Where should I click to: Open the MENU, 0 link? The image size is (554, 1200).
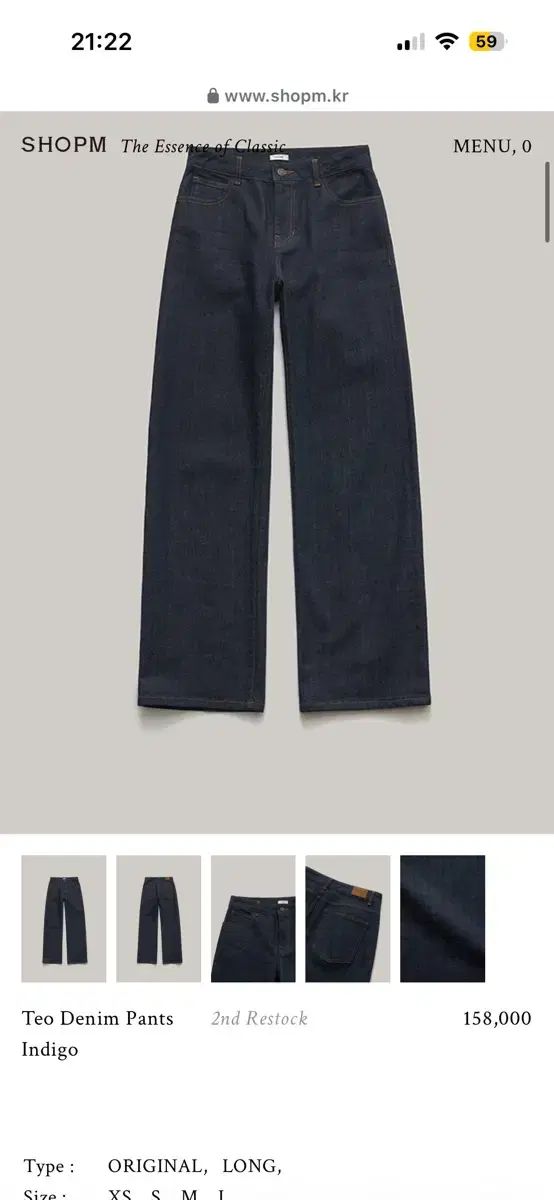(492, 146)
